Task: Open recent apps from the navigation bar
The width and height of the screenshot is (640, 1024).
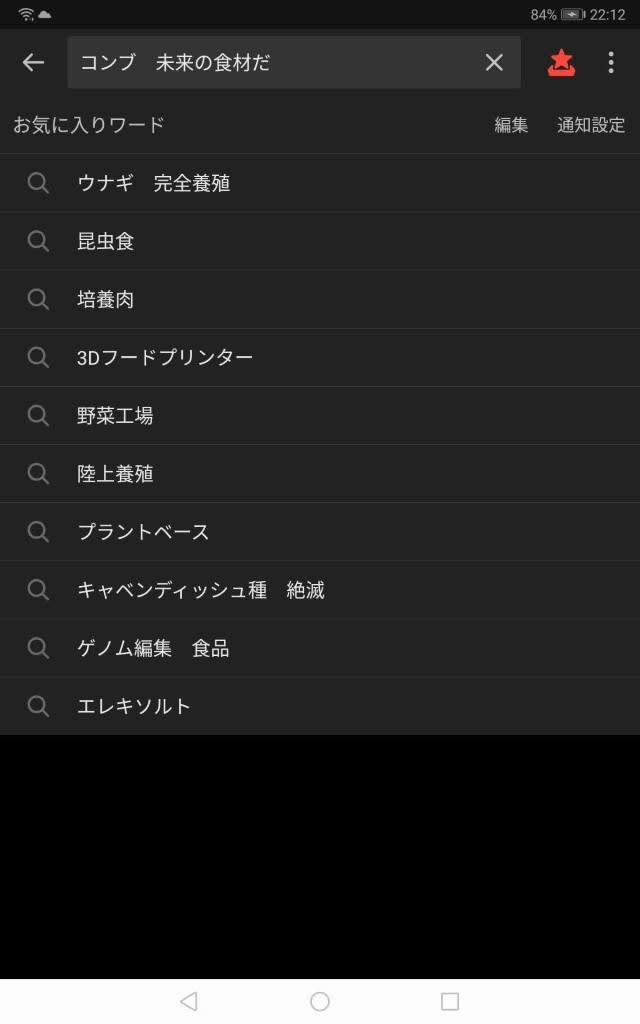Action: (450, 1001)
